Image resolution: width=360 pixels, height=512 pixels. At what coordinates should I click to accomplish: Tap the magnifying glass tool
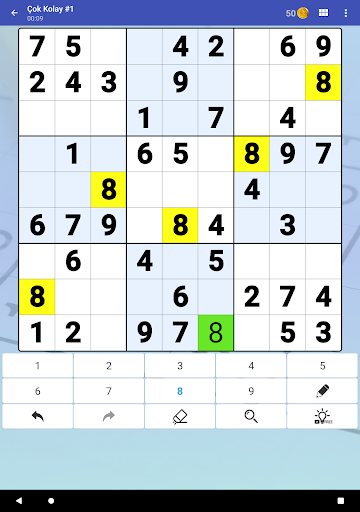click(x=251, y=416)
